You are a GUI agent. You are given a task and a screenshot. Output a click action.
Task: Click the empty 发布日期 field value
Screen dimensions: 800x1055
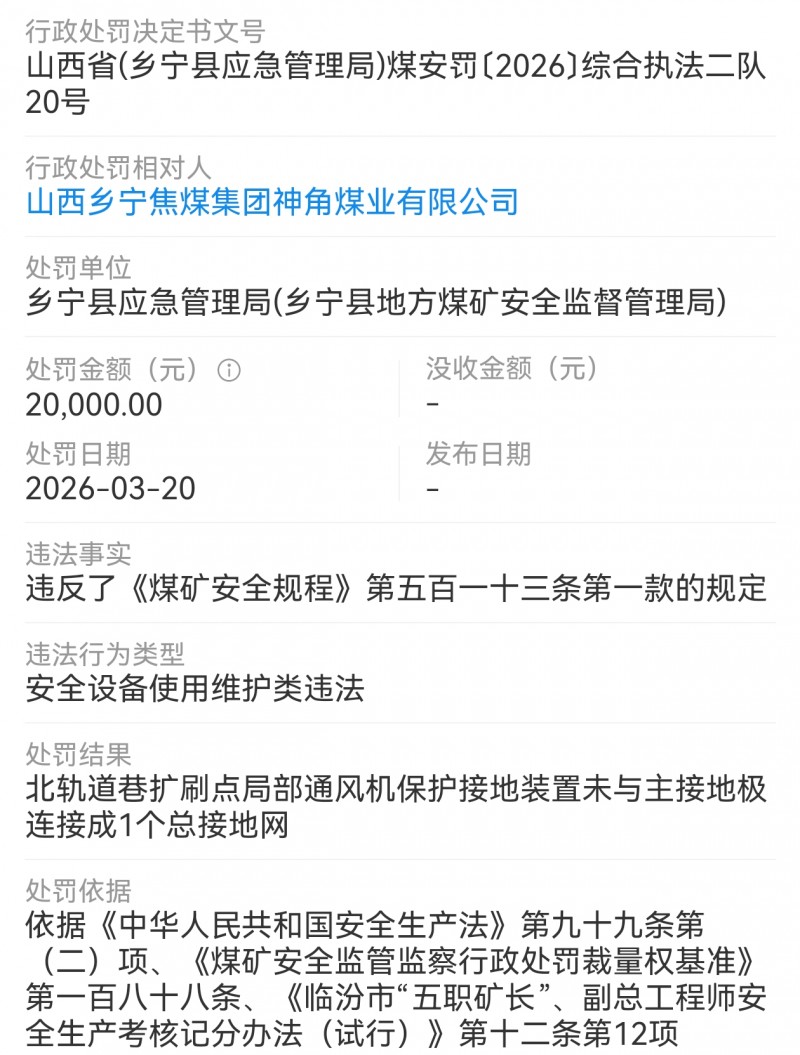point(430,489)
